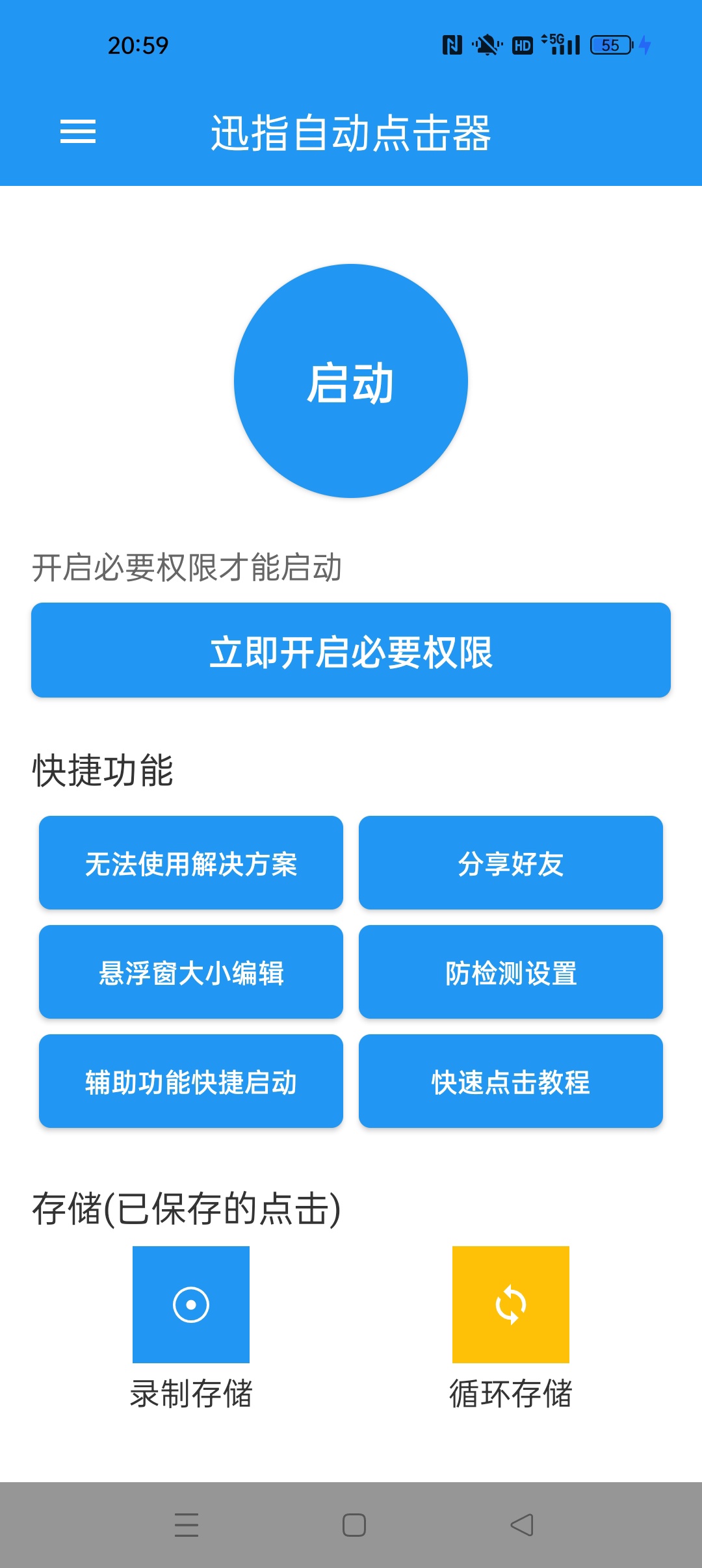Open 悬浮窗大小编辑
The height and width of the screenshot is (1568, 702).
pos(191,972)
